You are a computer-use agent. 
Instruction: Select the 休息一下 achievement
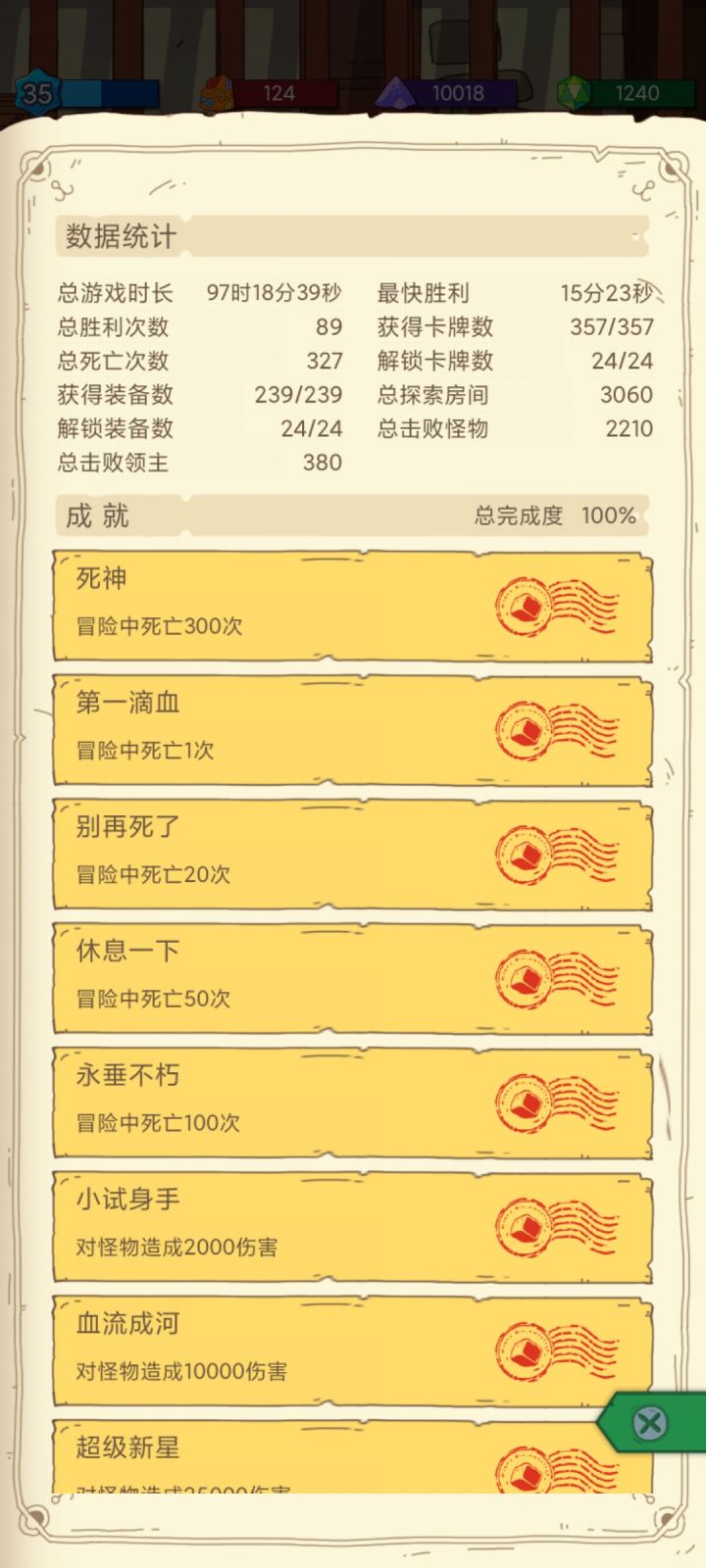pos(245,978)
